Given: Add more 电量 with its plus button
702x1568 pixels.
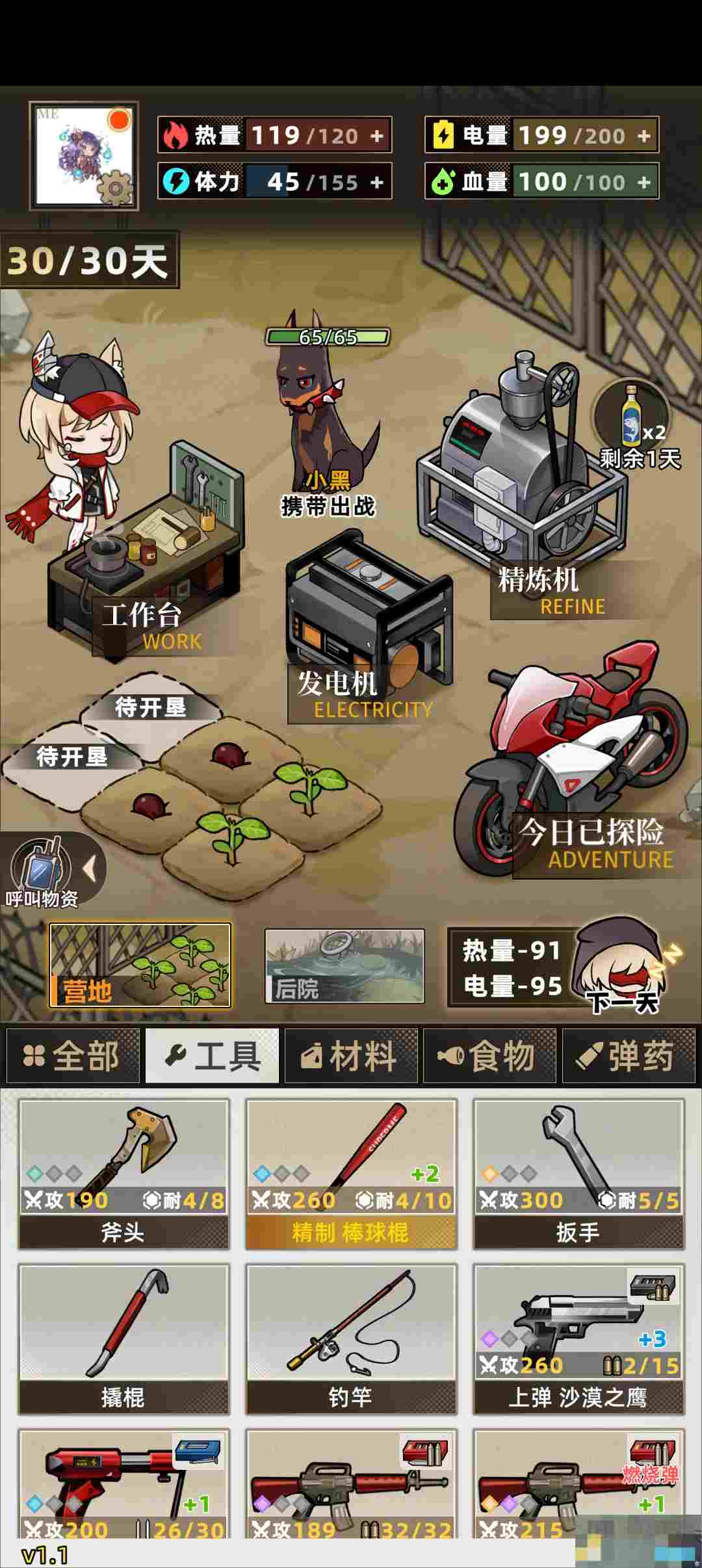Looking at the screenshot, I should click(643, 135).
